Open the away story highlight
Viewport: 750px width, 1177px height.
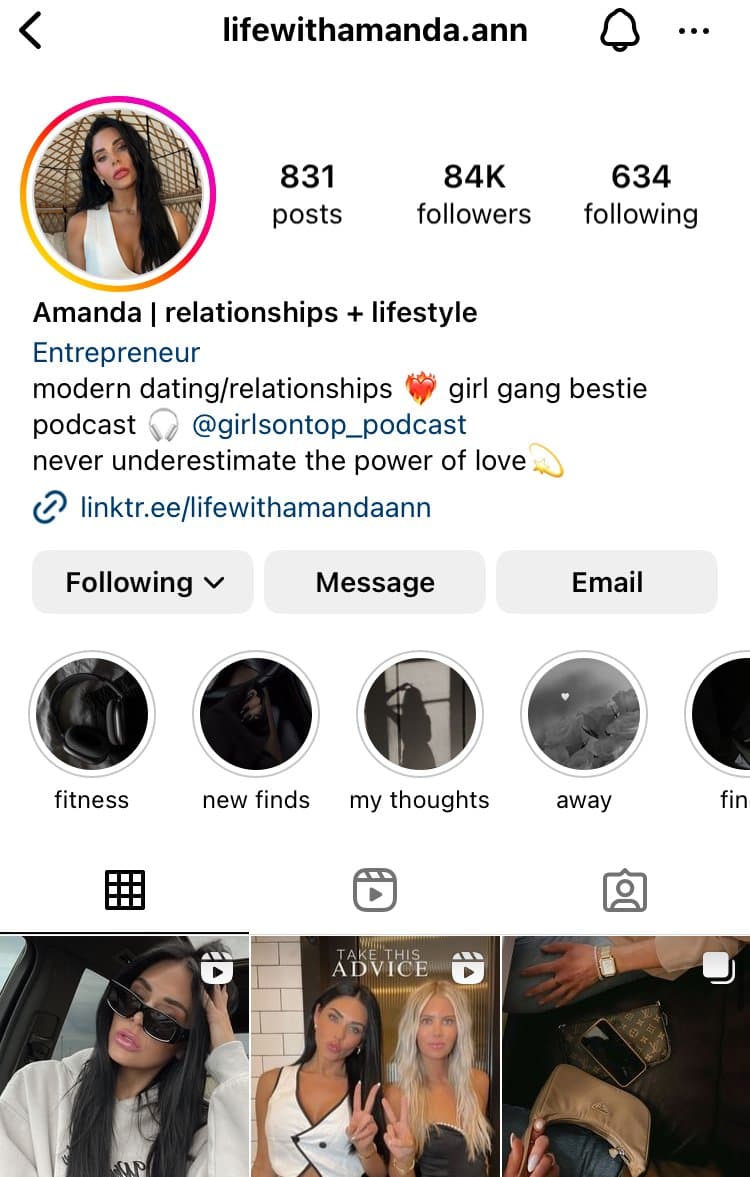coord(584,714)
